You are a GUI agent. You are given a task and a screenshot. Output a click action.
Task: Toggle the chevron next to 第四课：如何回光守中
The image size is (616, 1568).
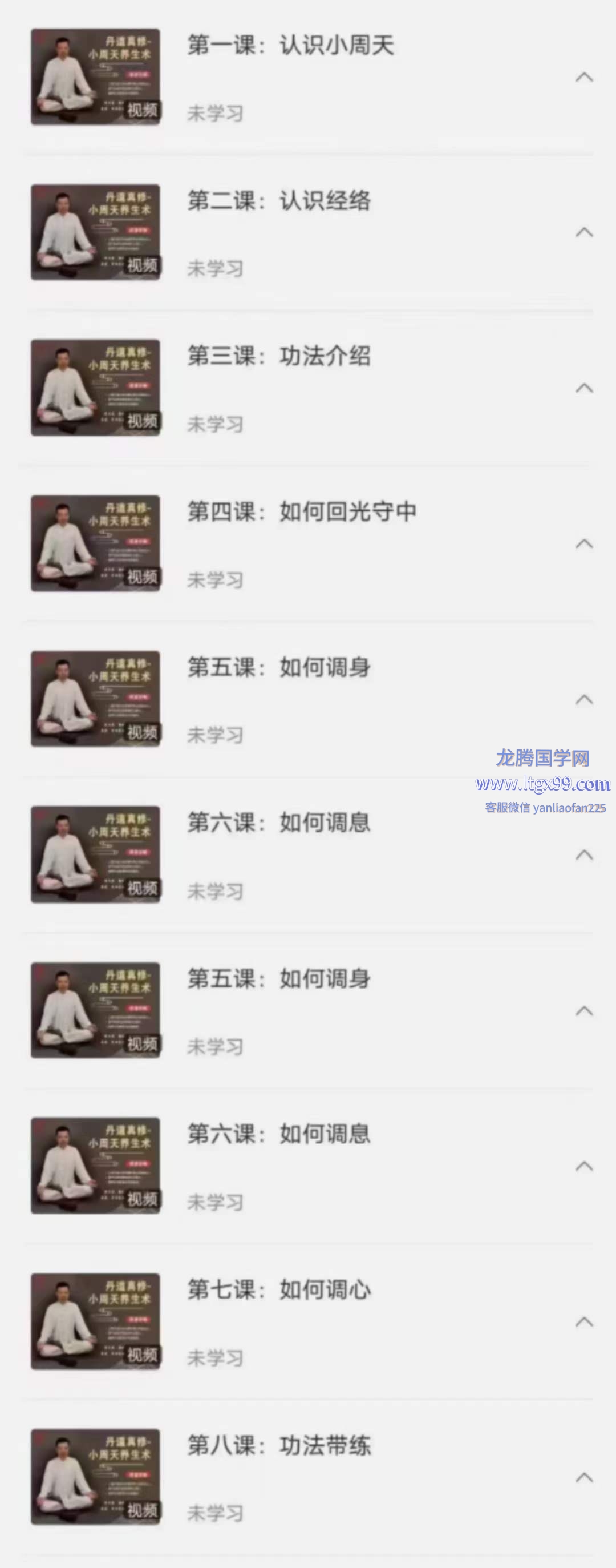tap(583, 543)
